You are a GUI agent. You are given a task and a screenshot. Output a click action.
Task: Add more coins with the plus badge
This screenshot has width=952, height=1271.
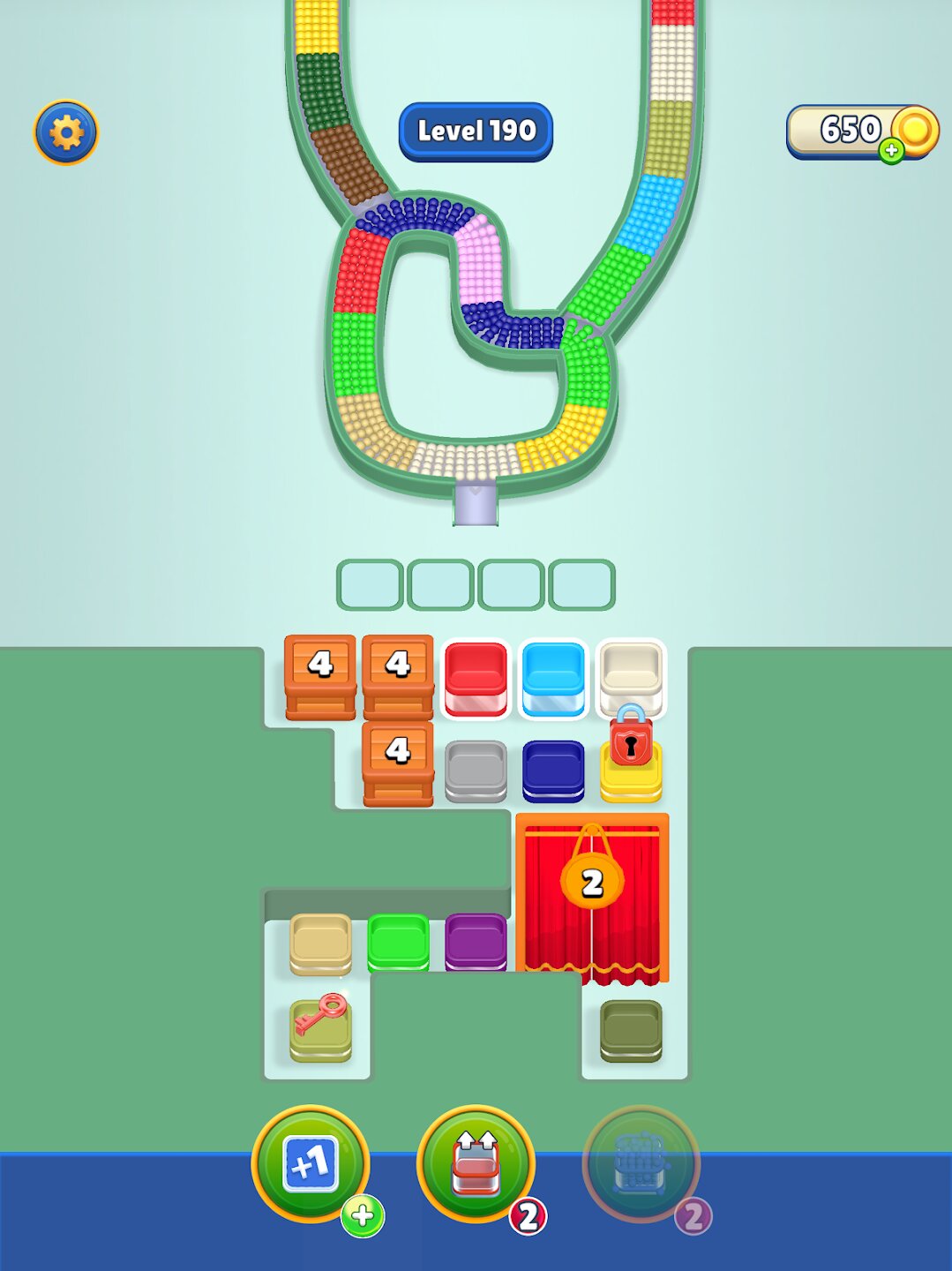click(x=891, y=151)
